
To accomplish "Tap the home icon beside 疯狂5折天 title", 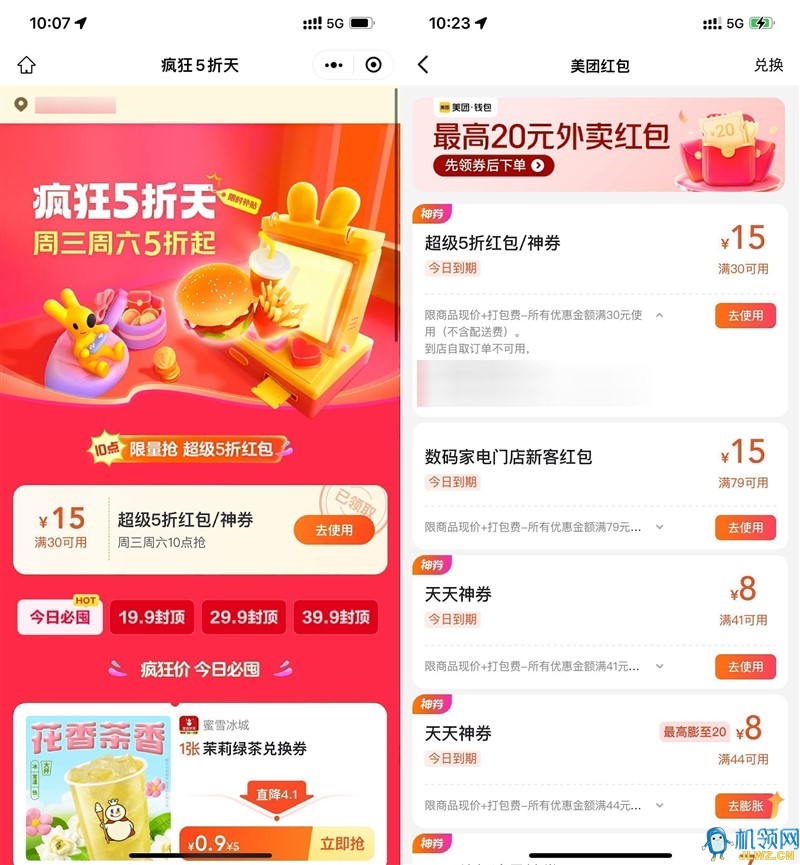I will (x=27, y=65).
